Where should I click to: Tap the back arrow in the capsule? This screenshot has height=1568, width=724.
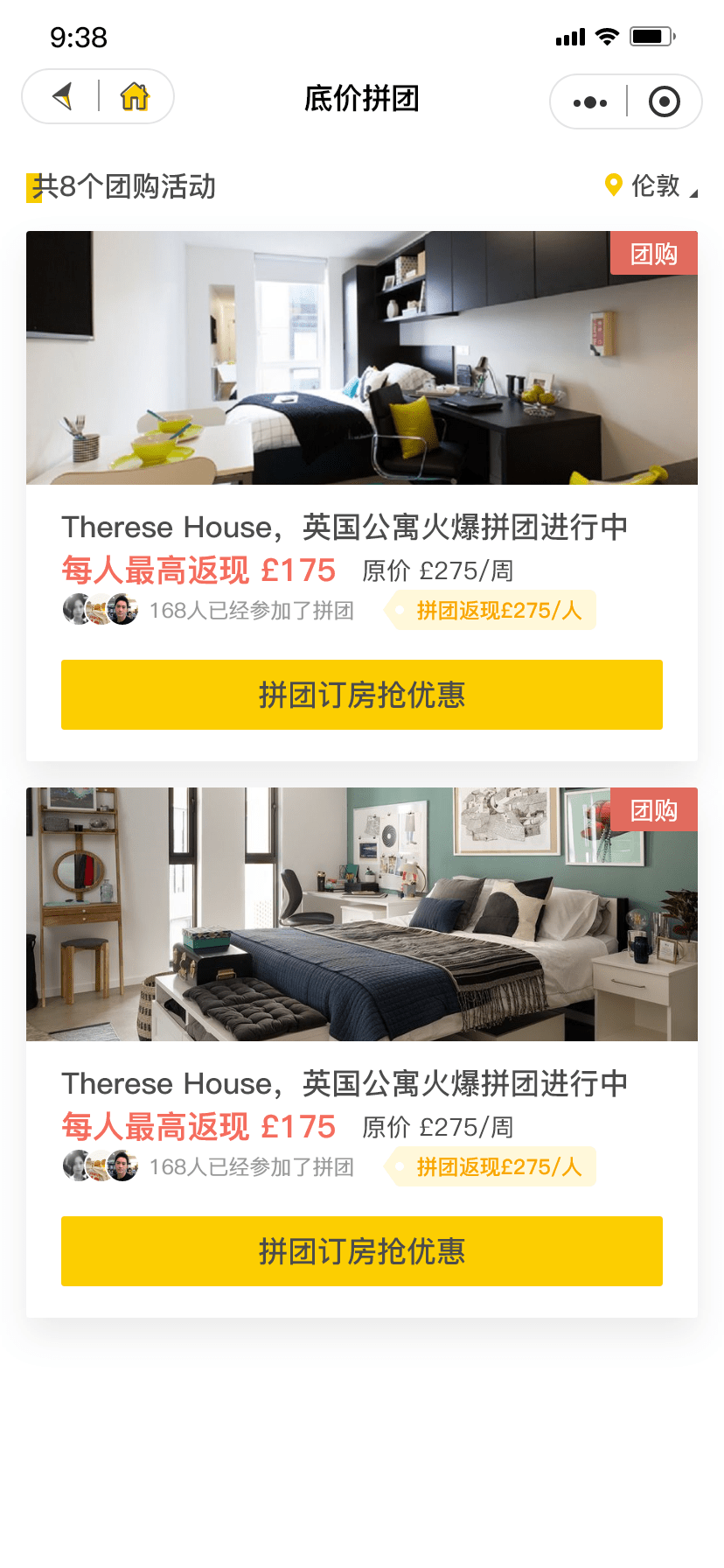point(62,96)
